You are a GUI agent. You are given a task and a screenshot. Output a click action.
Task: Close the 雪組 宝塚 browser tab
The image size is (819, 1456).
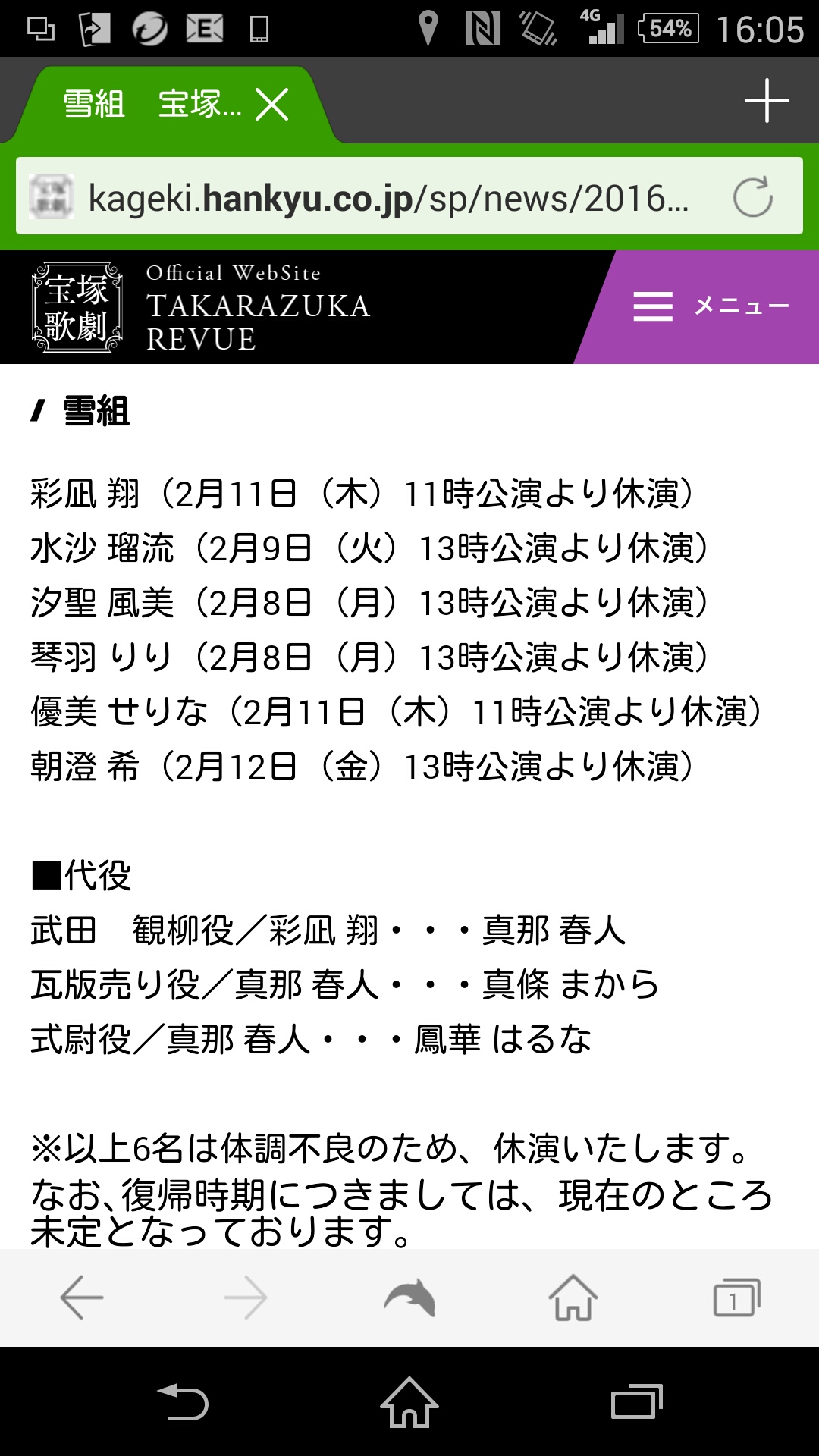pyautogui.click(x=272, y=105)
